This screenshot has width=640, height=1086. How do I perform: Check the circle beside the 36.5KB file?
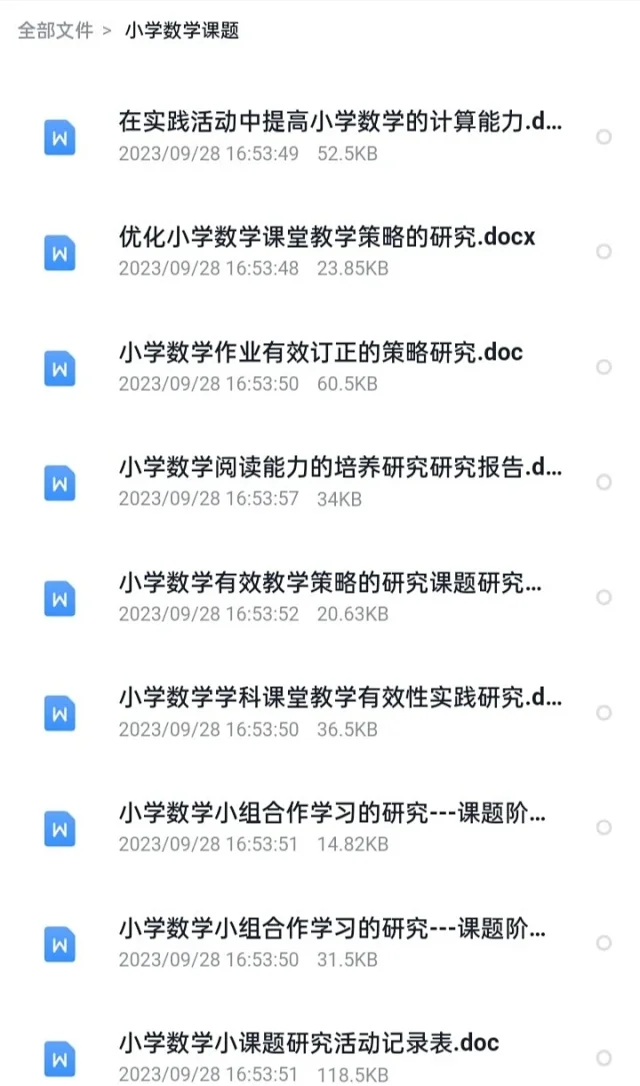tap(604, 712)
